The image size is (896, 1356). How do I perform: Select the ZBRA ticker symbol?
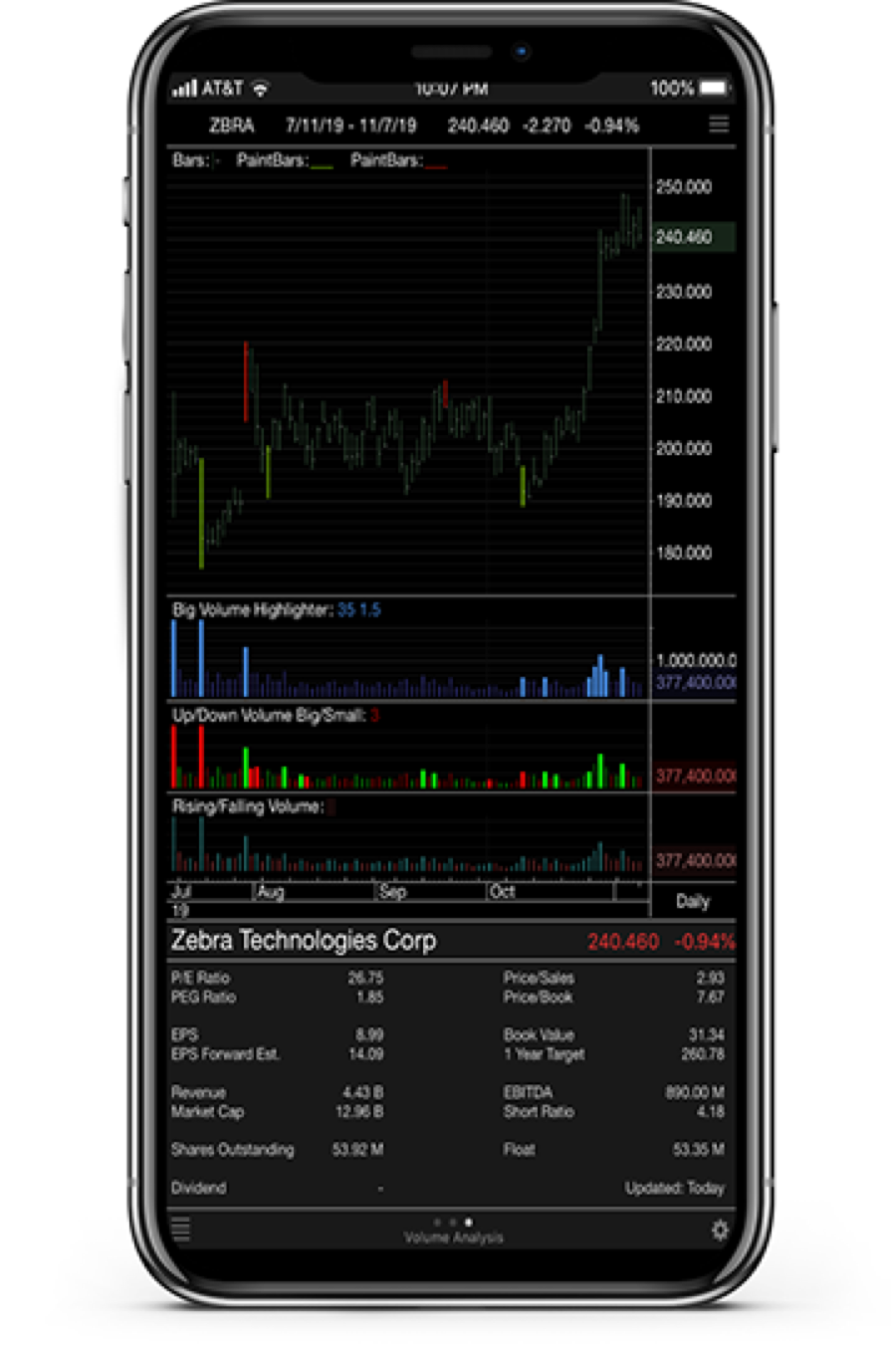tap(231, 125)
